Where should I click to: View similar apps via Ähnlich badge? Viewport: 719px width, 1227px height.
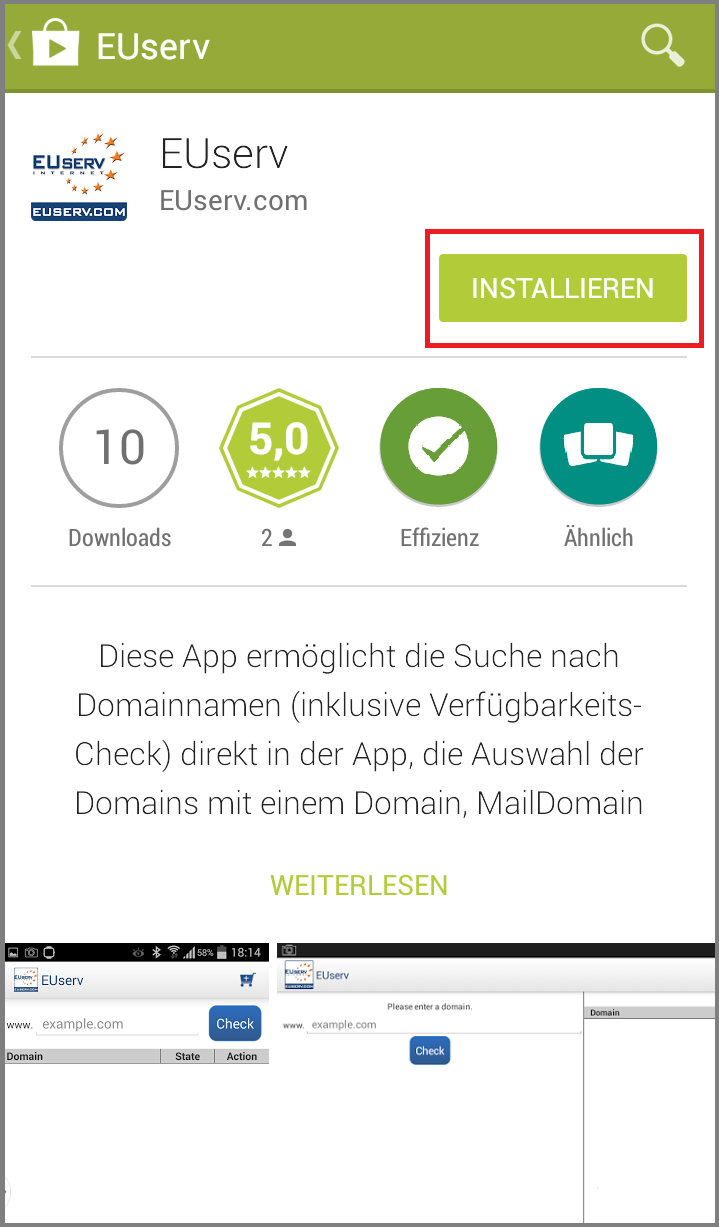tap(598, 445)
